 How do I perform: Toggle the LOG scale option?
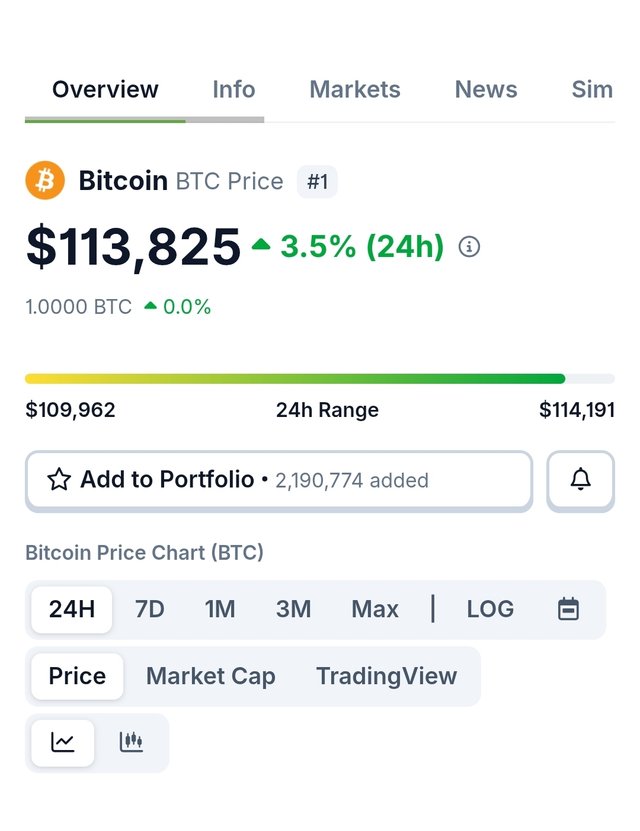(x=490, y=609)
